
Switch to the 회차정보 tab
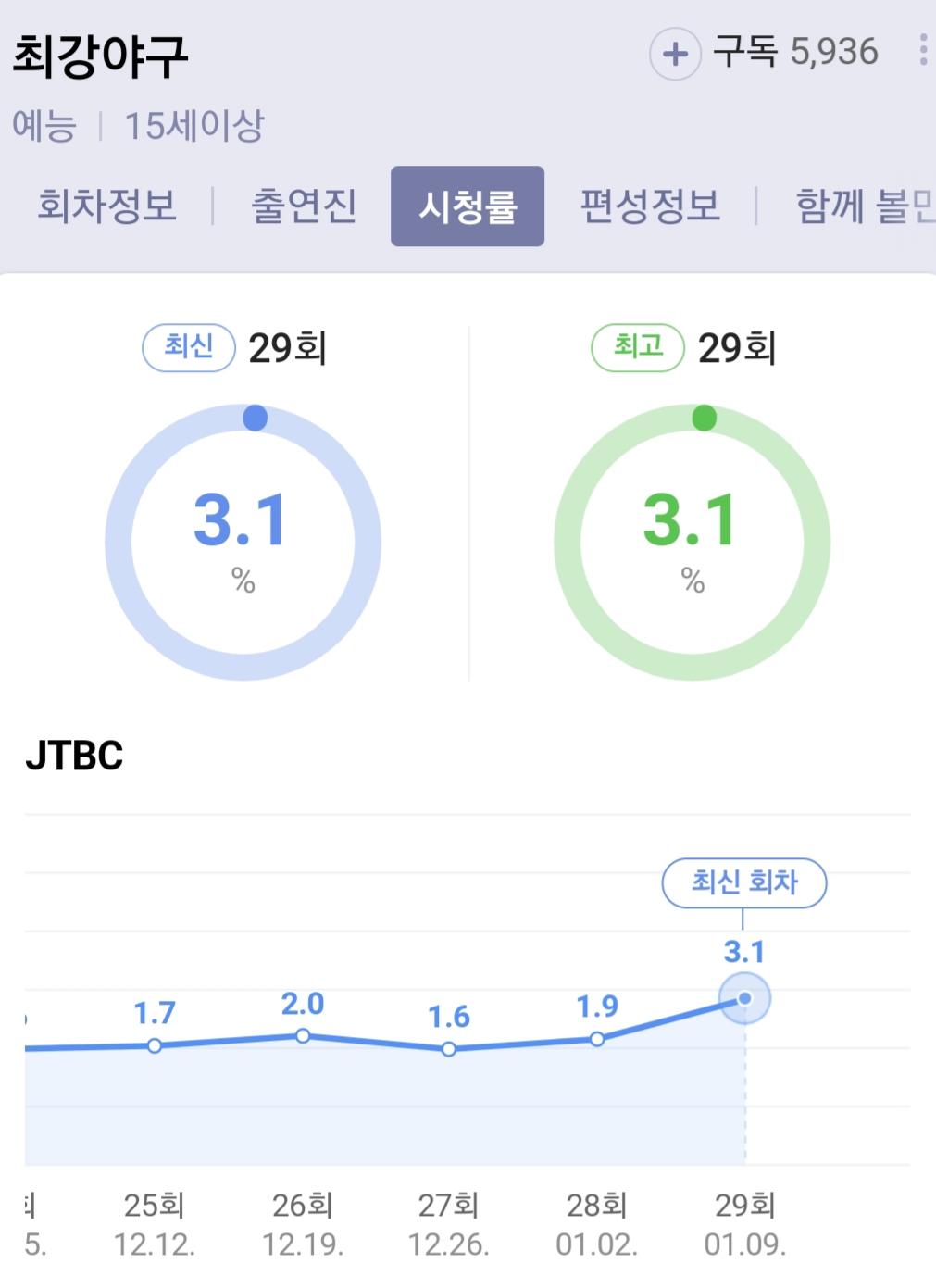click(x=106, y=206)
